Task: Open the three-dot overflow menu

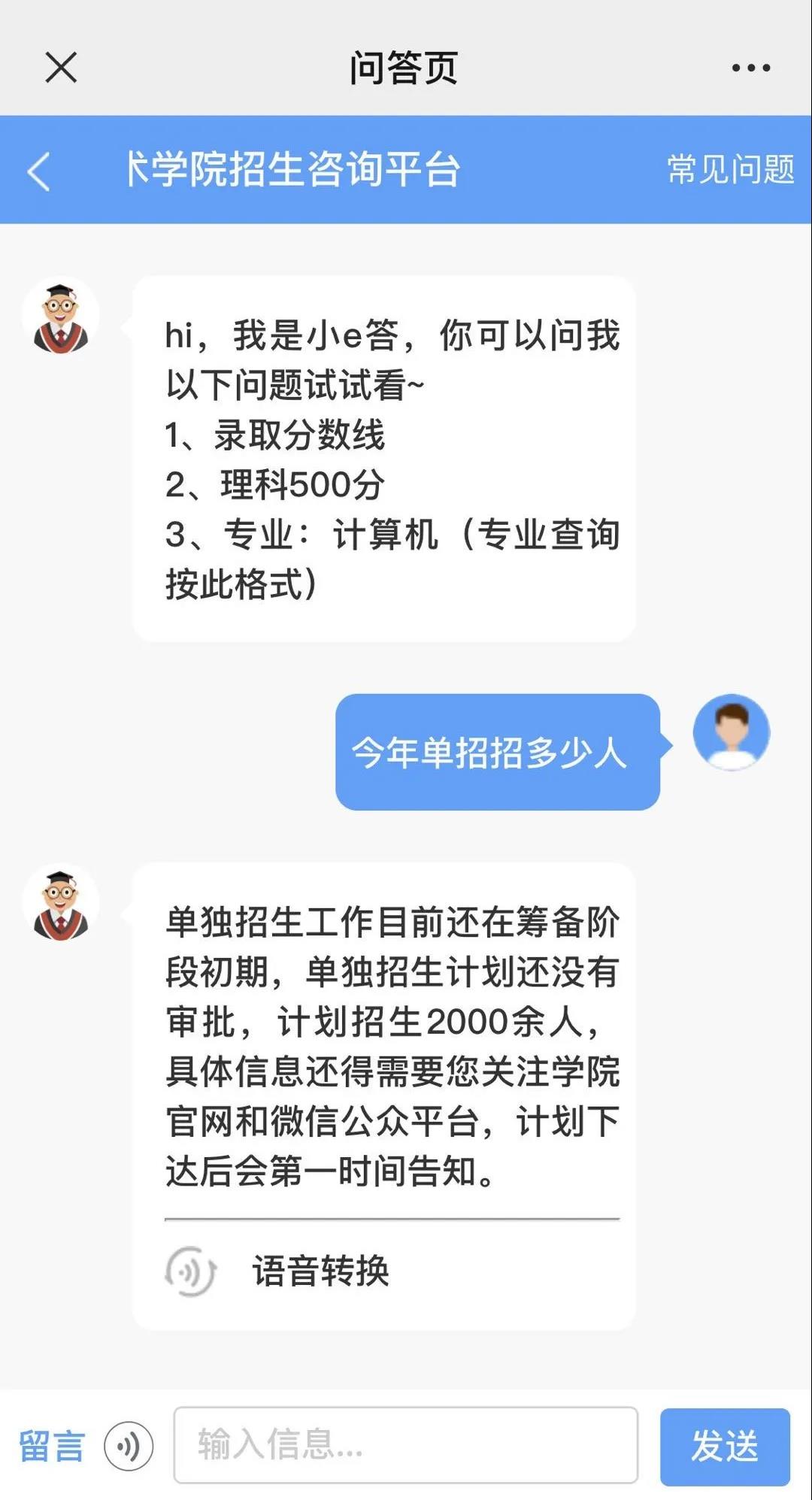Action: [x=750, y=68]
